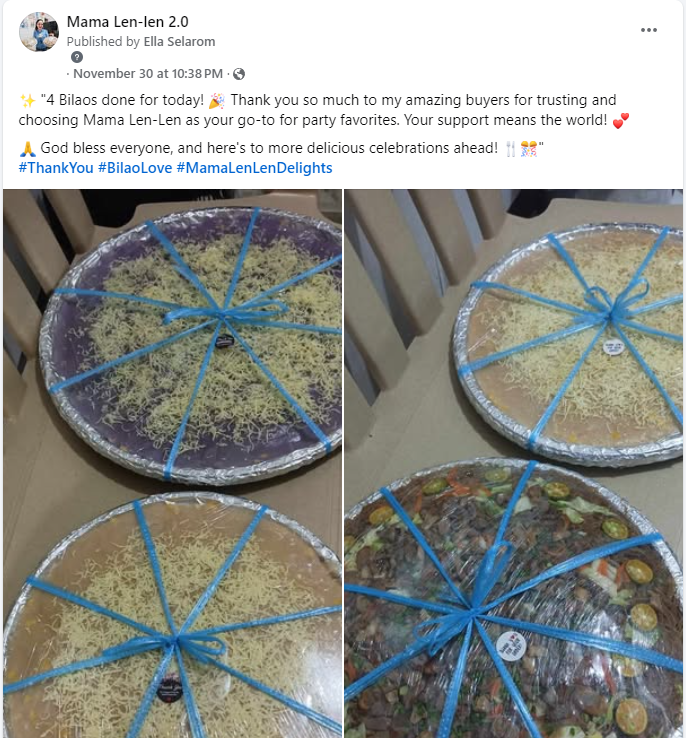Open the November 30 post timestamp
This screenshot has width=686, height=738.
pos(148,74)
